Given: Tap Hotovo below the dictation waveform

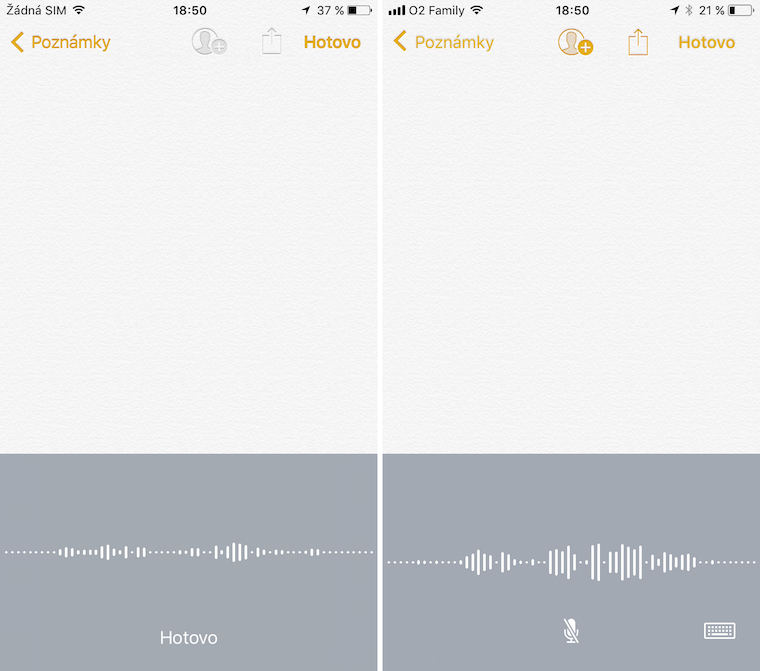Looking at the screenshot, I should tap(188, 637).
